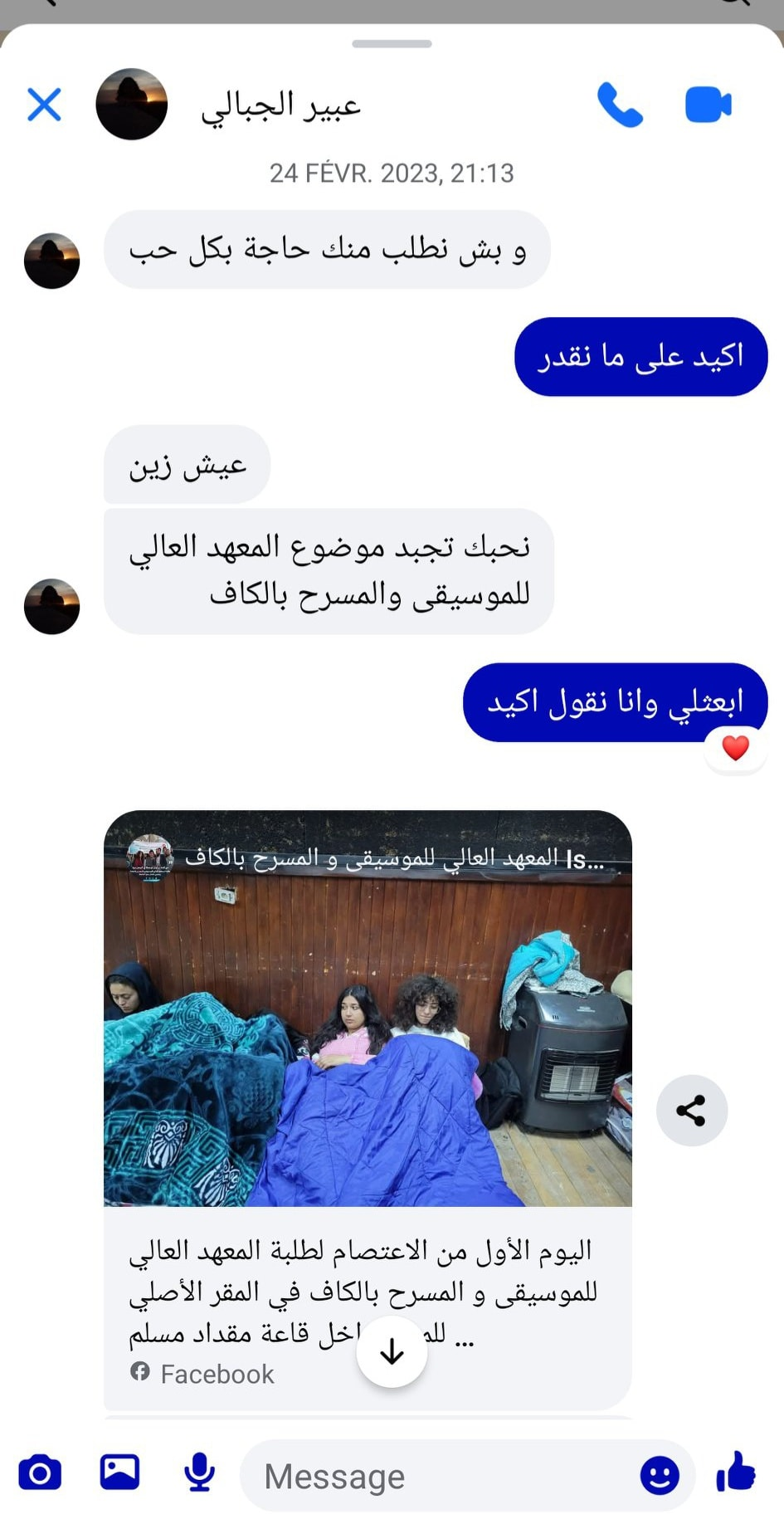Jump to latest messages with down arrow
Viewport: 784px width, 1519px height.
[x=392, y=1351]
